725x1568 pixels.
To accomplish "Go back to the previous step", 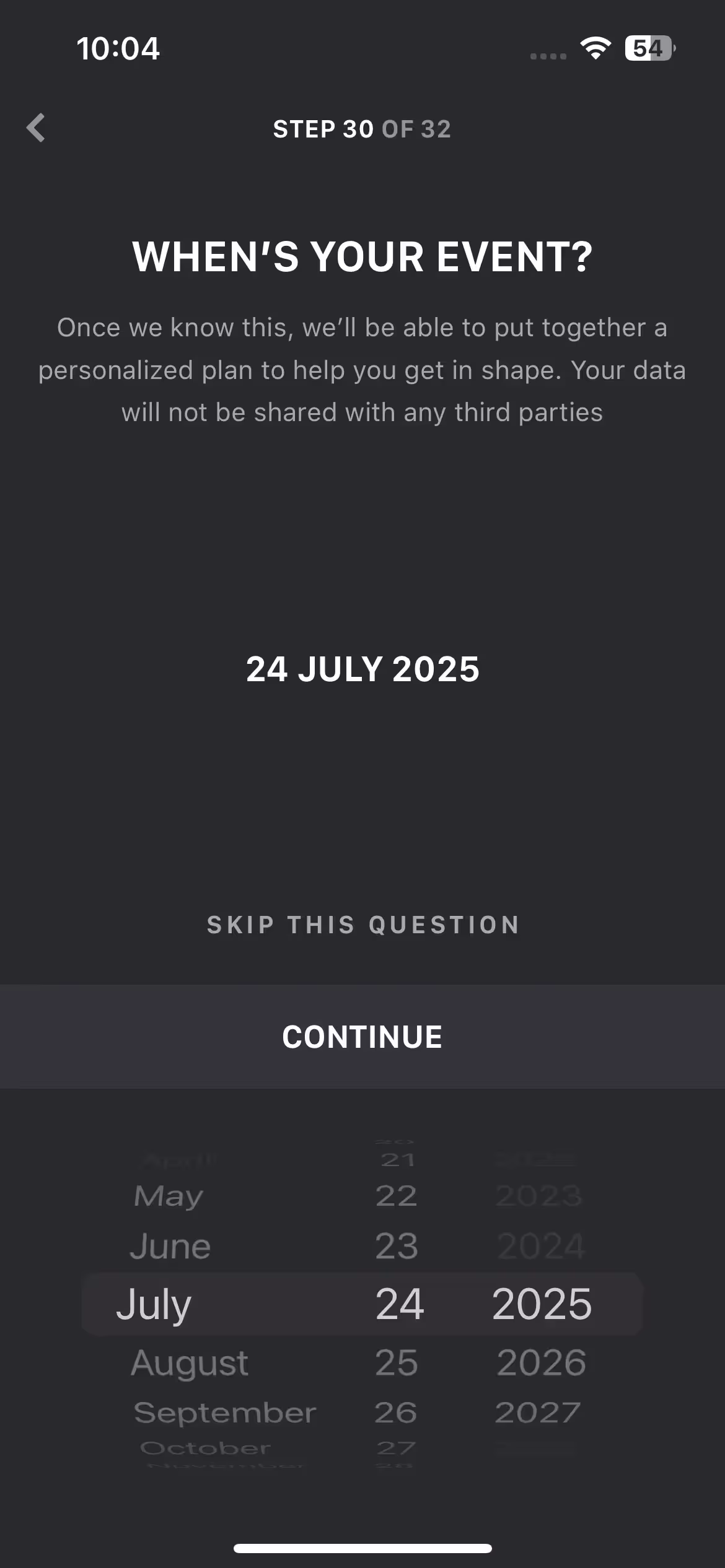I will 36,128.
